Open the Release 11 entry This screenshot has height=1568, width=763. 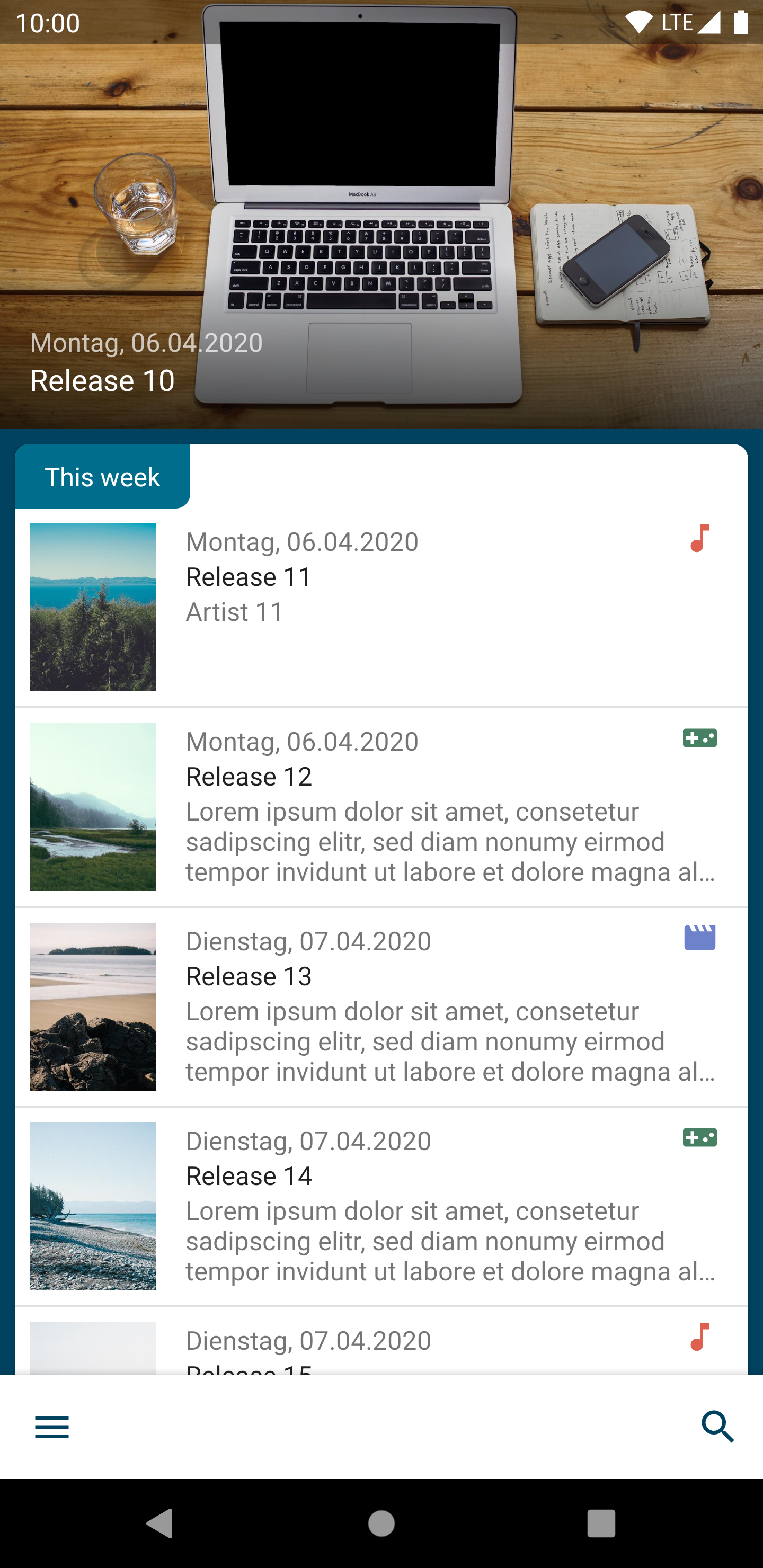tap(381, 607)
